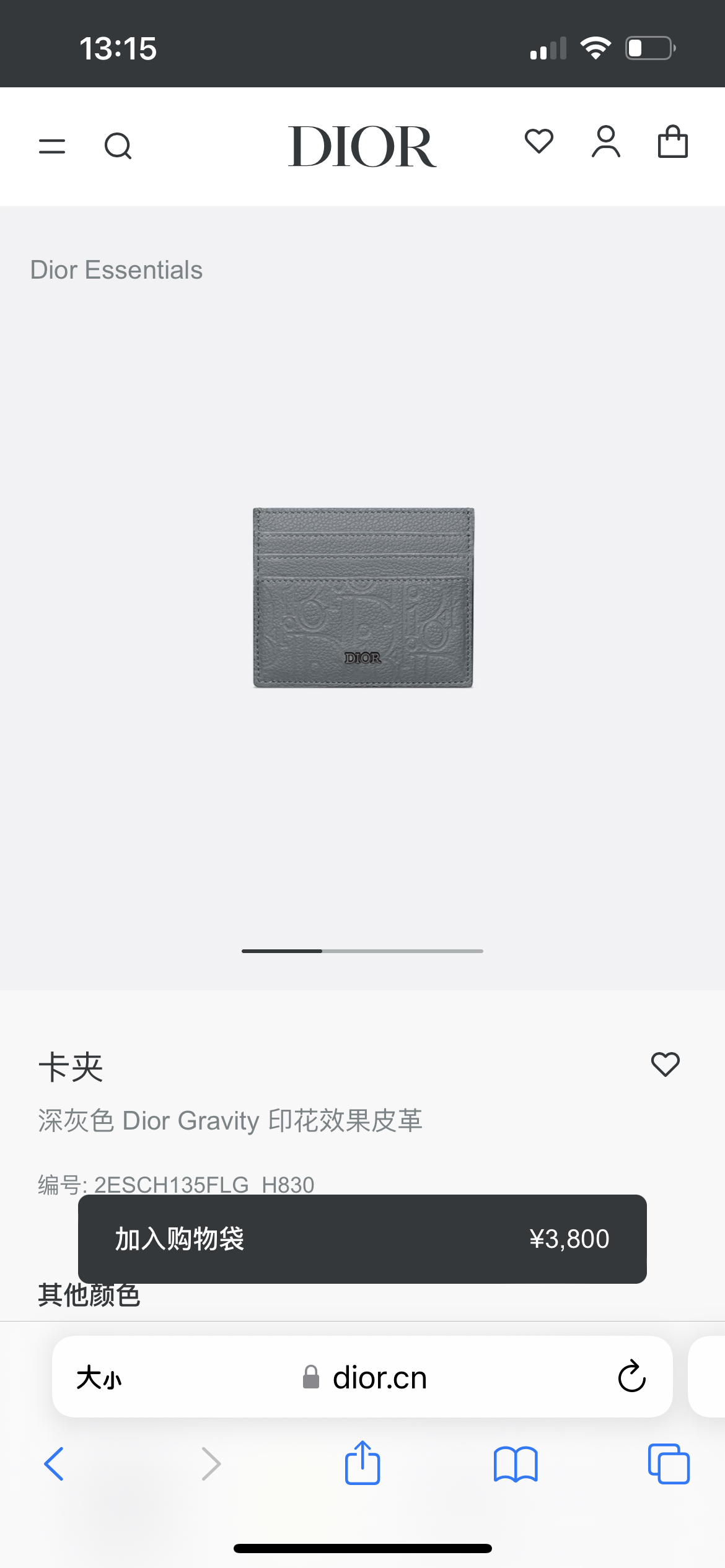This screenshot has width=725, height=1568.
Task: Open the card holder product image
Action: pos(363,598)
